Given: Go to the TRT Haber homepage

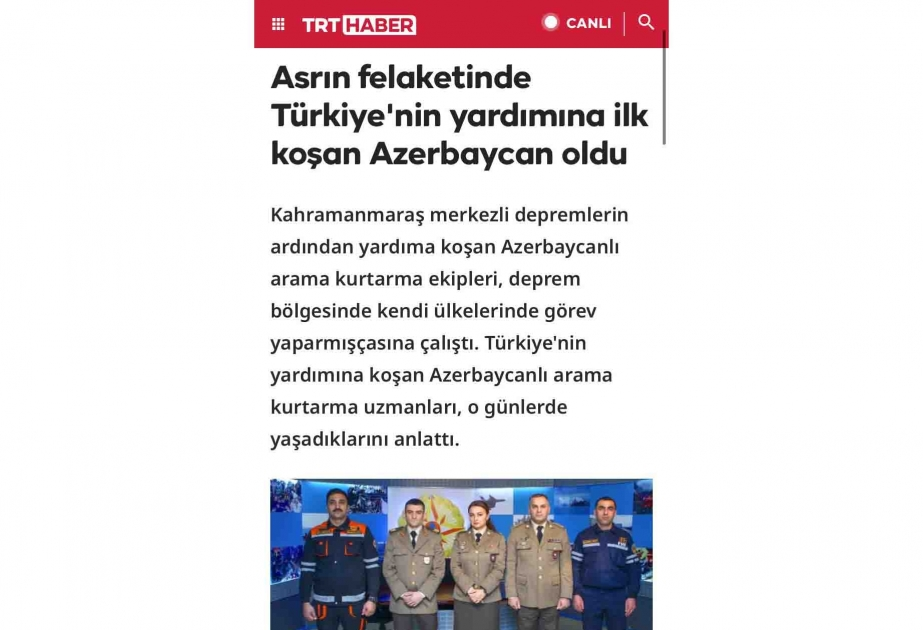Looking at the screenshot, I should point(359,25).
